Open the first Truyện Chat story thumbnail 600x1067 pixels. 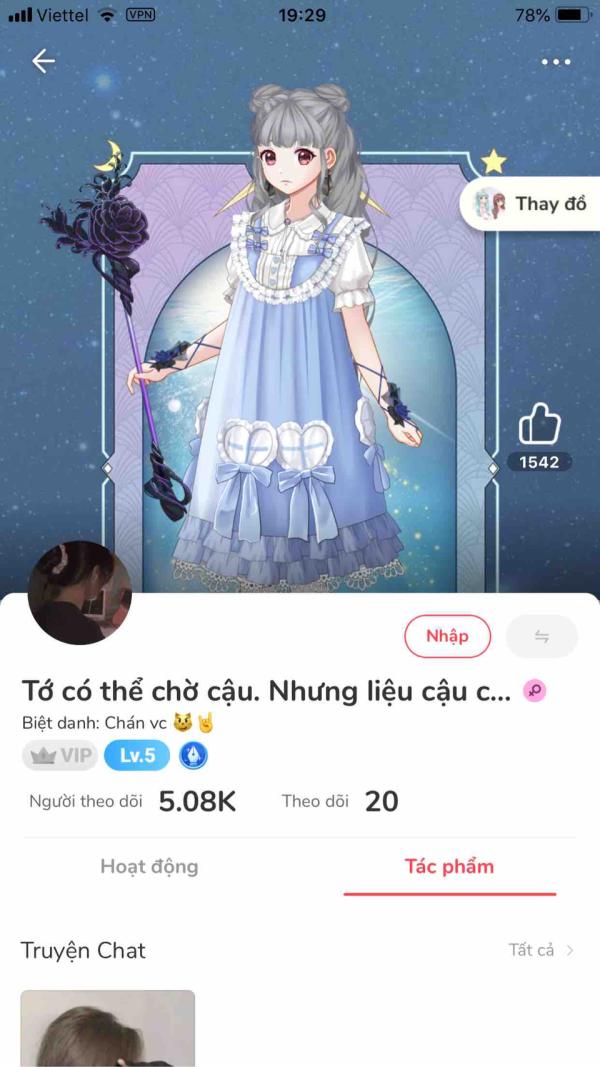(x=108, y=1028)
